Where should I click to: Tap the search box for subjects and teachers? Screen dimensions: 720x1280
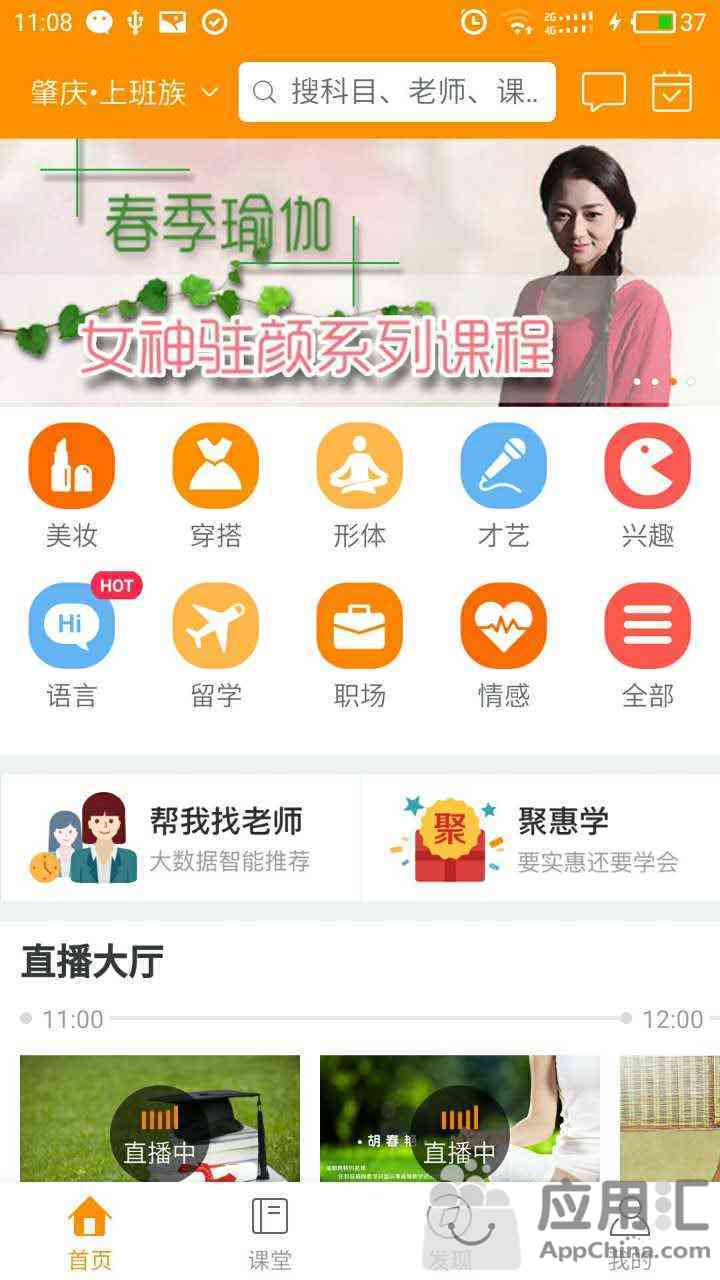397,93
